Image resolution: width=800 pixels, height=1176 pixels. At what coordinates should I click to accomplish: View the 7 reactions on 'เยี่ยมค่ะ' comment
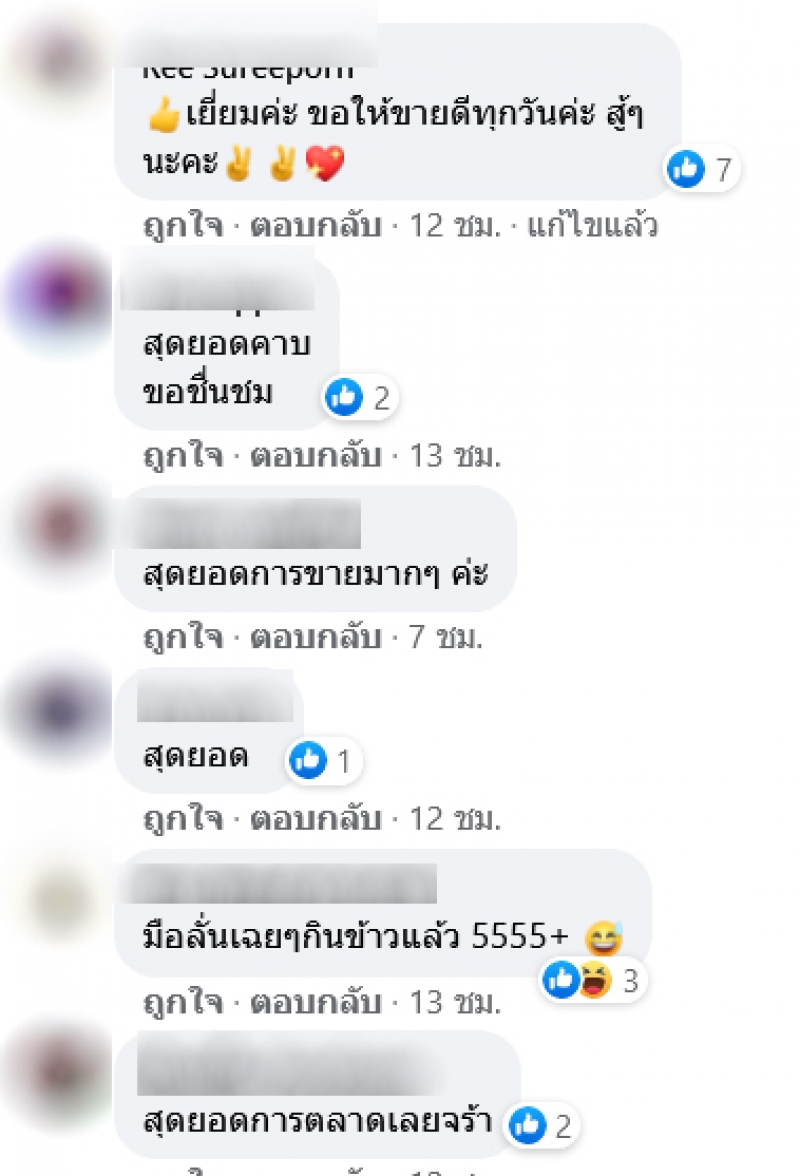(x=703, y=170)
